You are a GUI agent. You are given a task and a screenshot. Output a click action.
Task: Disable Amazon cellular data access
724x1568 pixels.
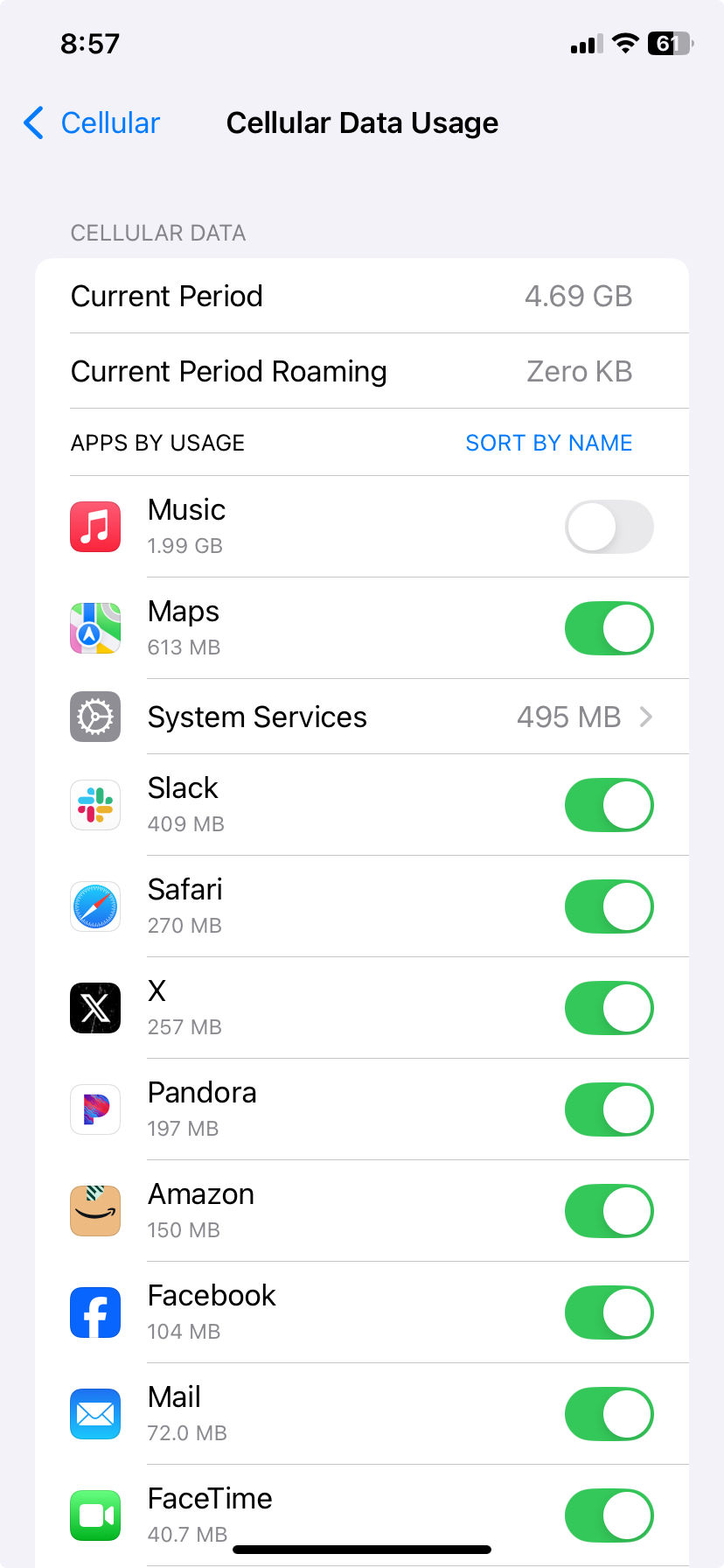tap(609, 1211)
